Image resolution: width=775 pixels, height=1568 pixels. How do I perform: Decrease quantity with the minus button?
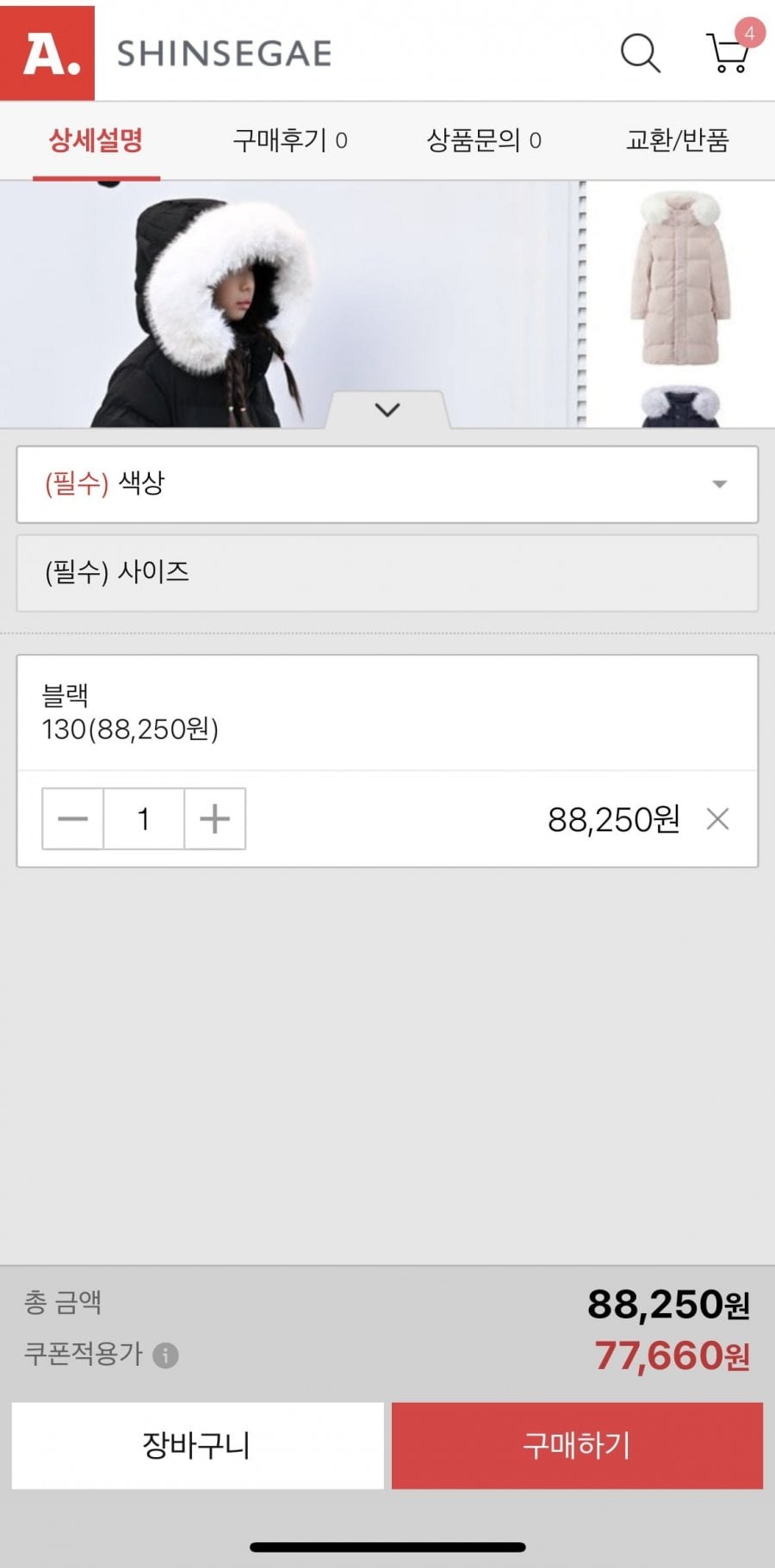(x=73, y=818)
